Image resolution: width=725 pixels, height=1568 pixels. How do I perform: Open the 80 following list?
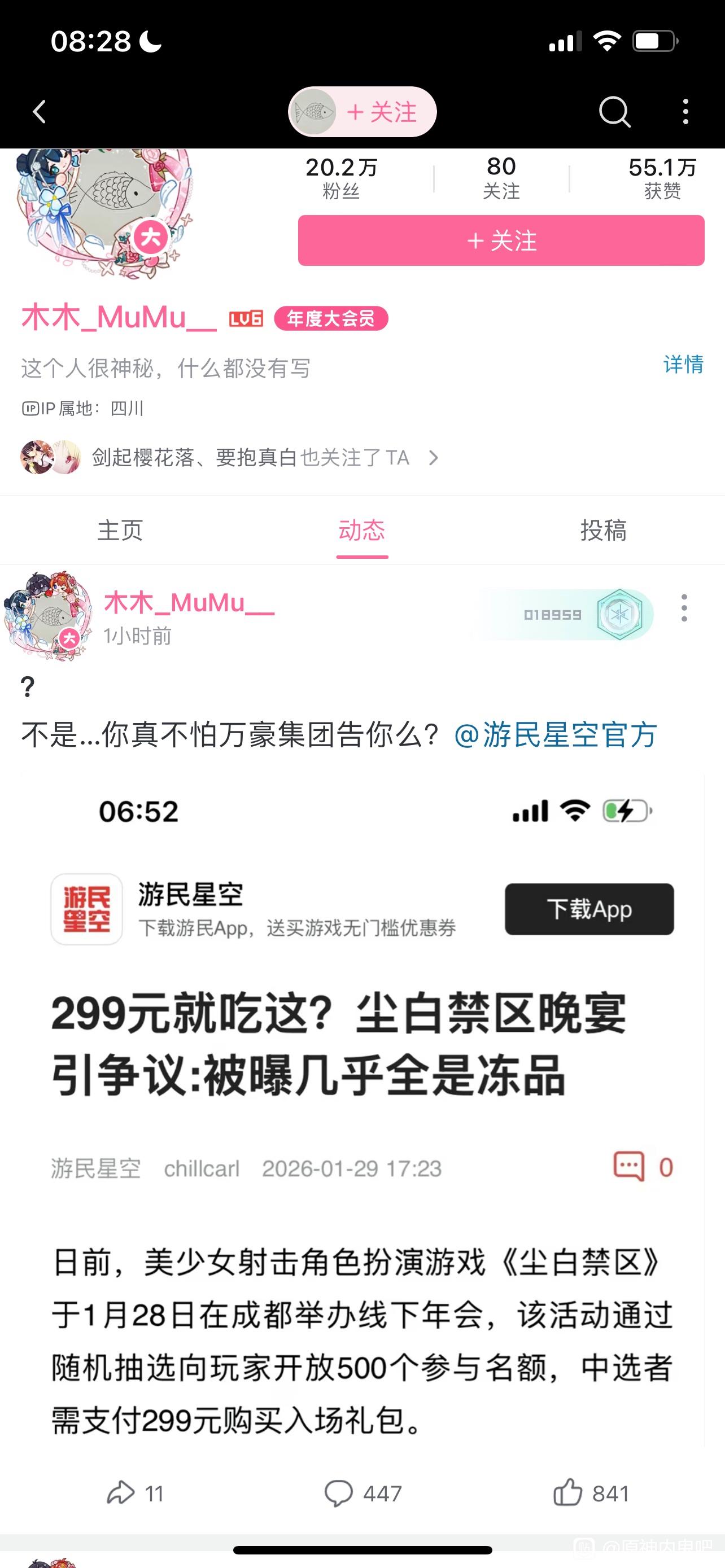pos(501,178)
